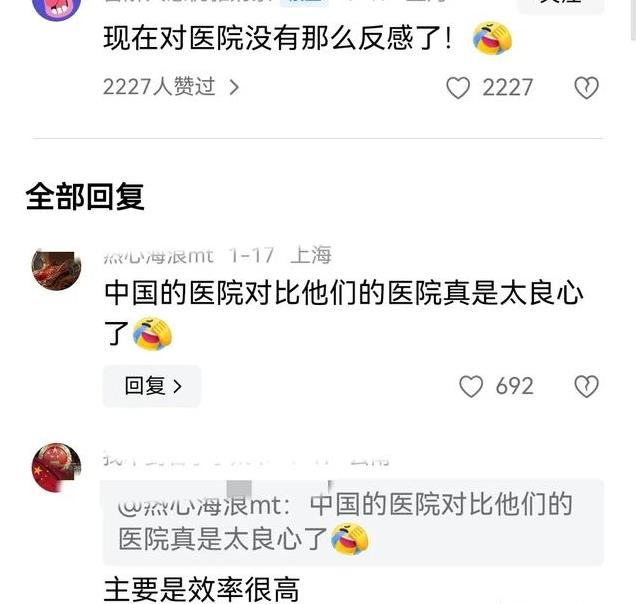Dislike the reply with 692 likes
Image resolution: width=636 pixels, height=604 pixels.
click(586, 386)
